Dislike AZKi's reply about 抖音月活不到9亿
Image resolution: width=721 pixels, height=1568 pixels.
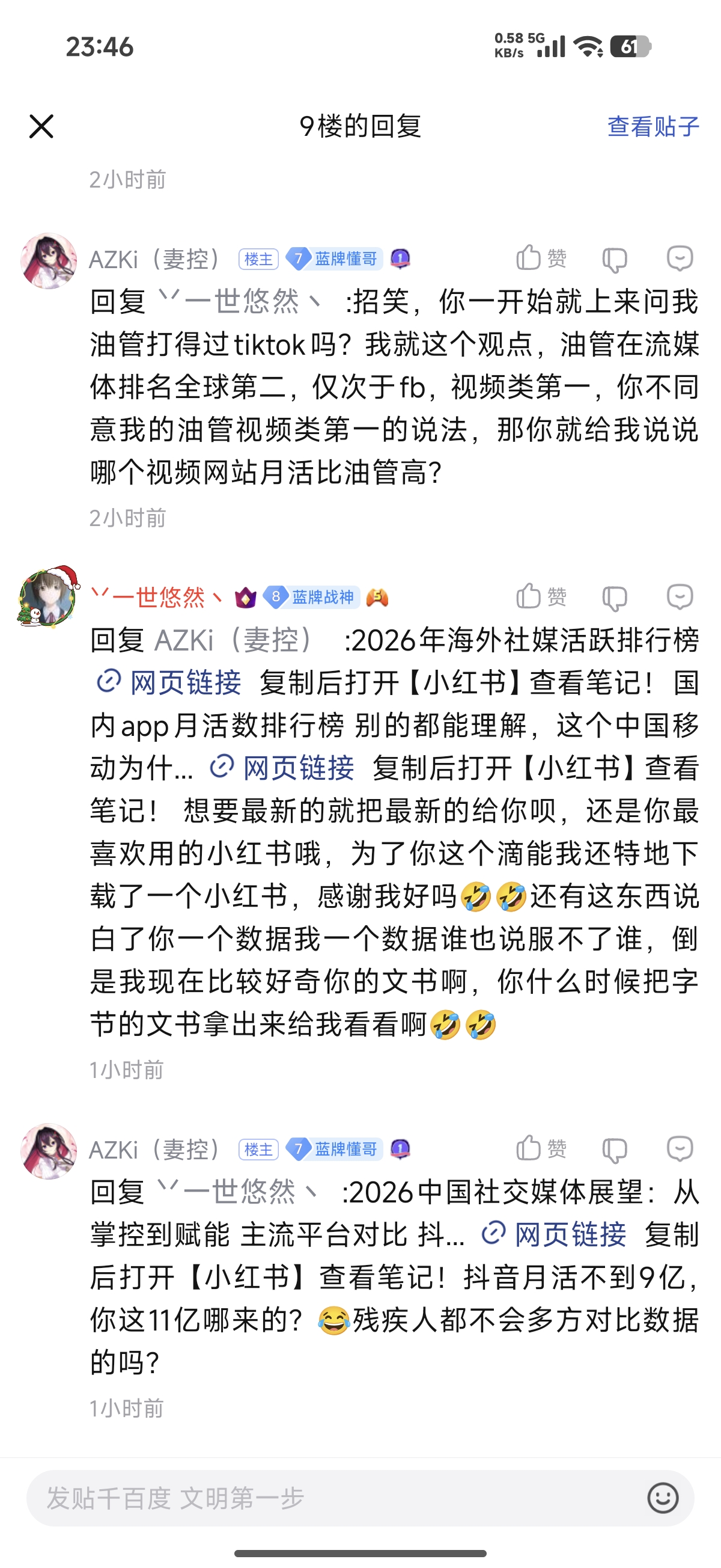tap(615, 1150)
